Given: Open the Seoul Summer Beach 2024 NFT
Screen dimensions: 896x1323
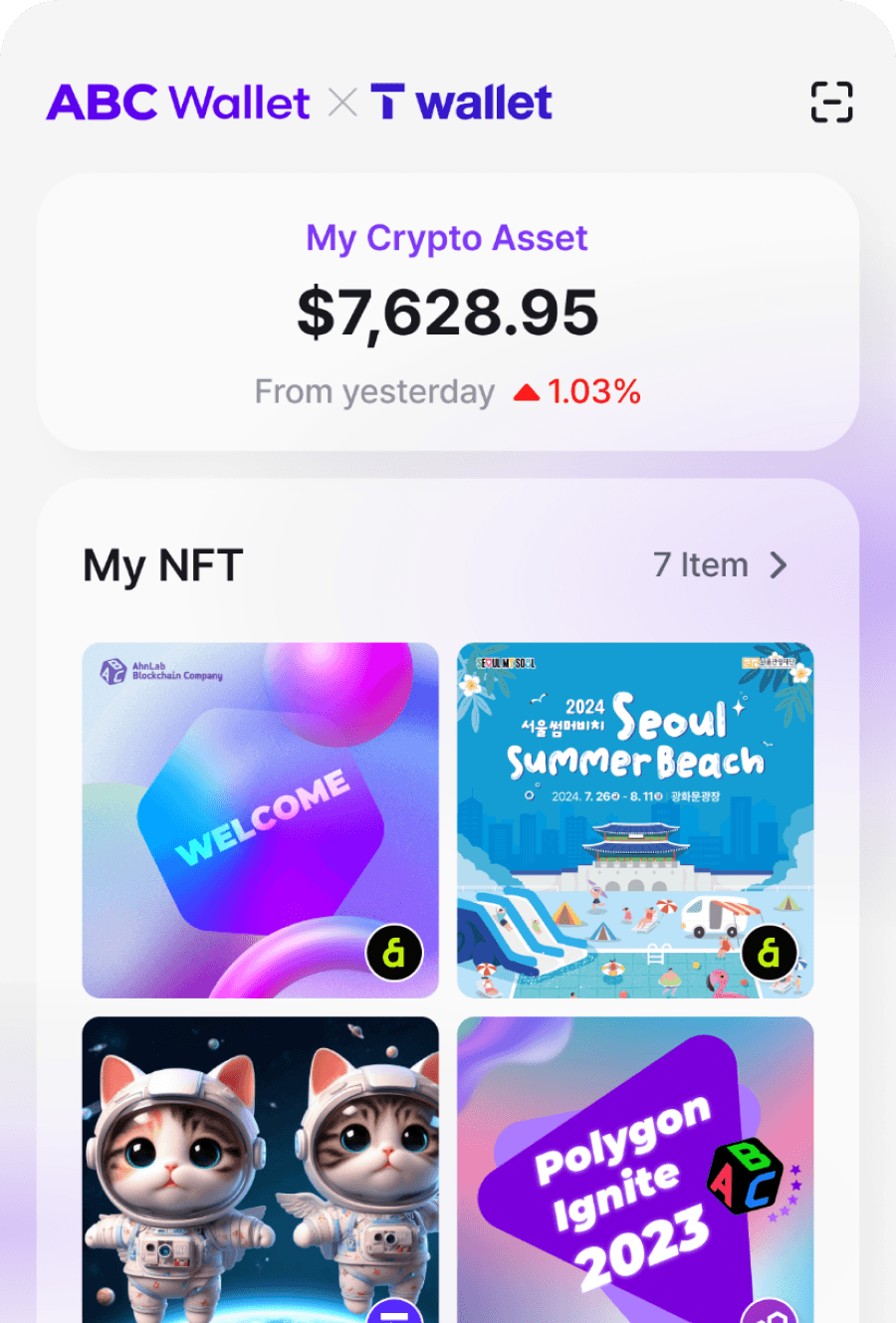Looking at the screenshot, I should [635, 819].
